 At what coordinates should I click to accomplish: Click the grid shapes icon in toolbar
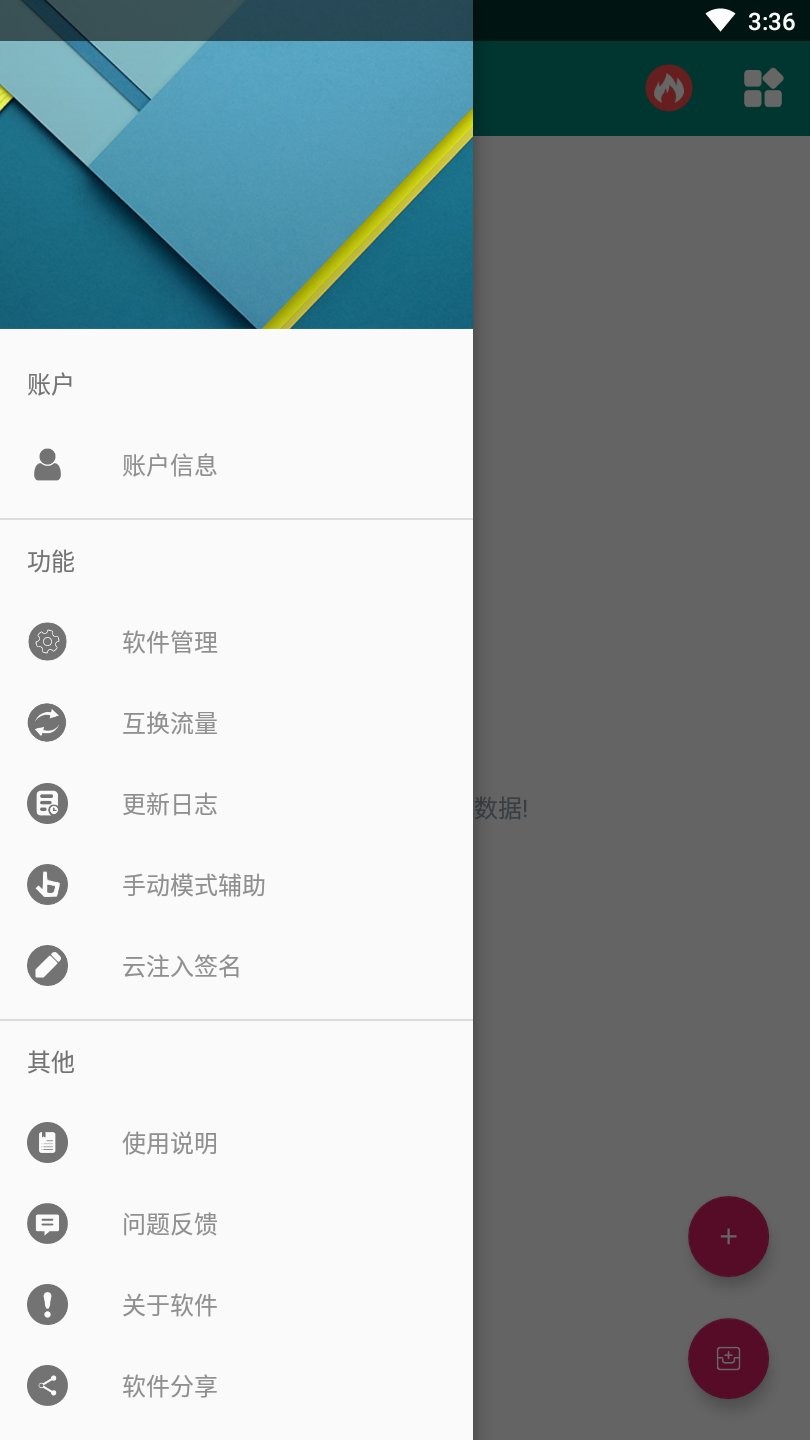[x=762, y=87]
